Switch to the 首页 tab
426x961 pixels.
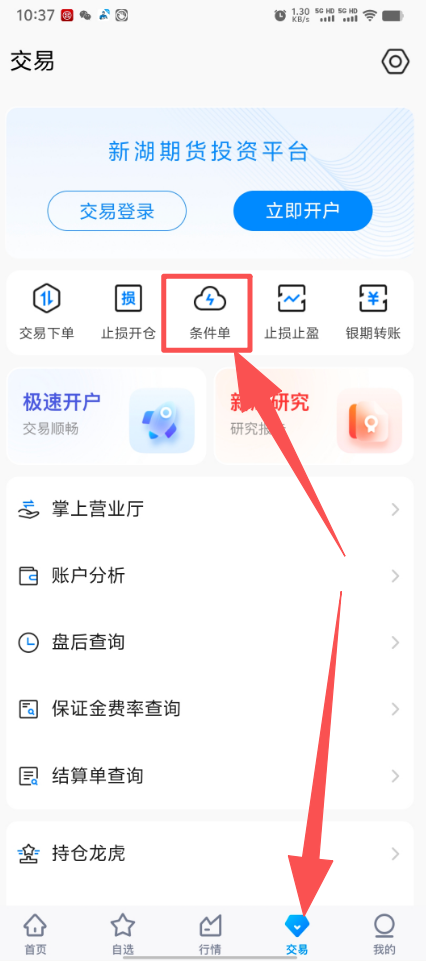(x=35, y=935)
